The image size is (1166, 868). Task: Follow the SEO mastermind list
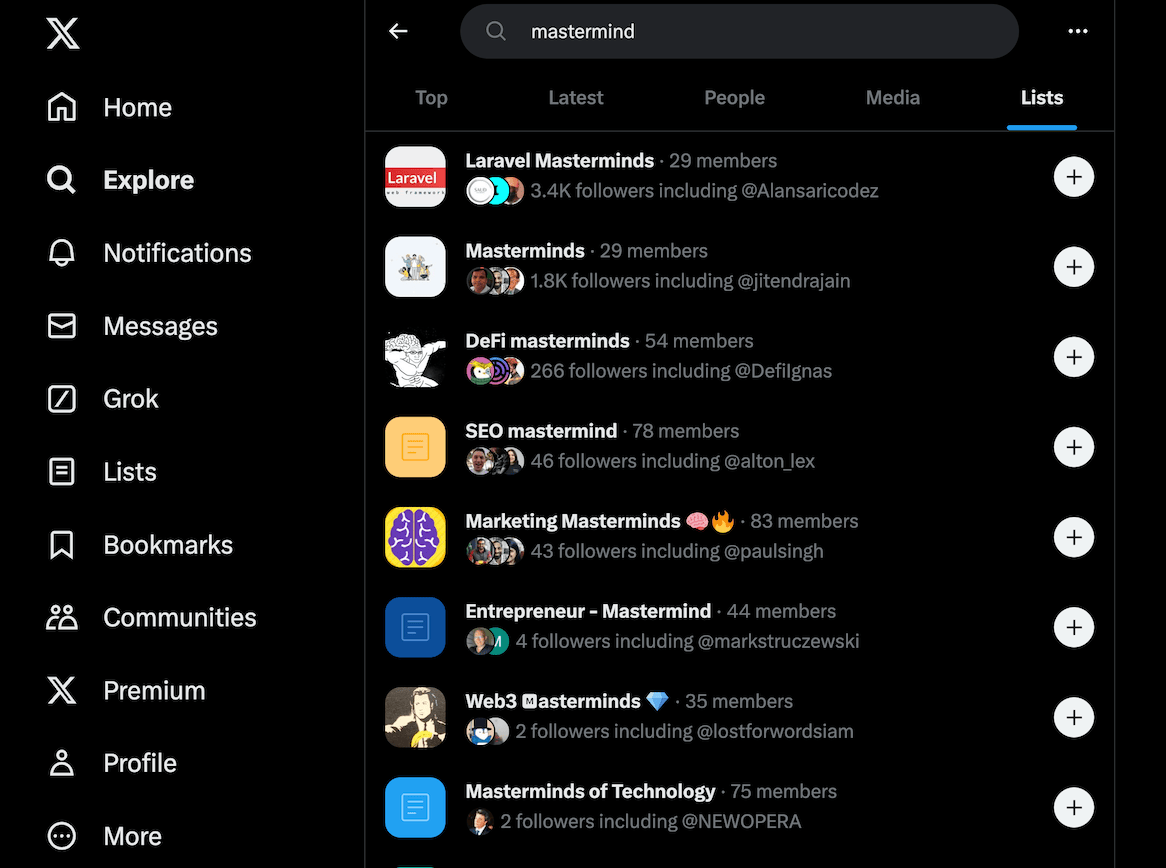1074,447
